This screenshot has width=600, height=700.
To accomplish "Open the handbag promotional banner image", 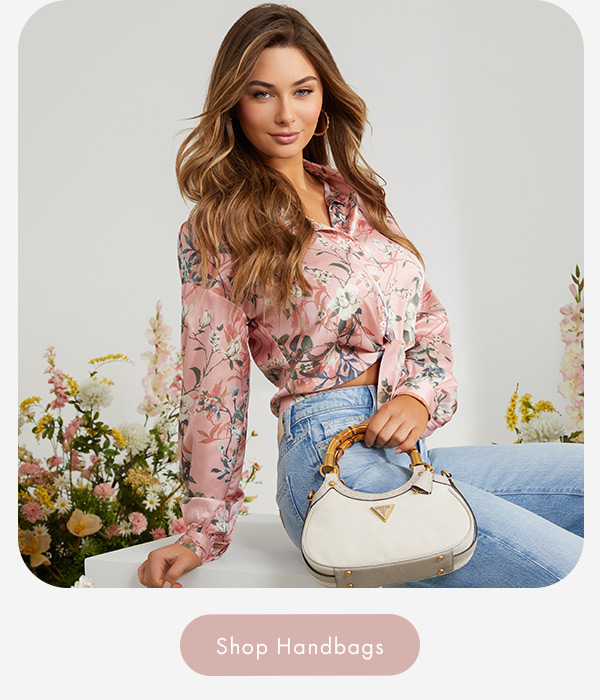I will [x=300, y=294].
